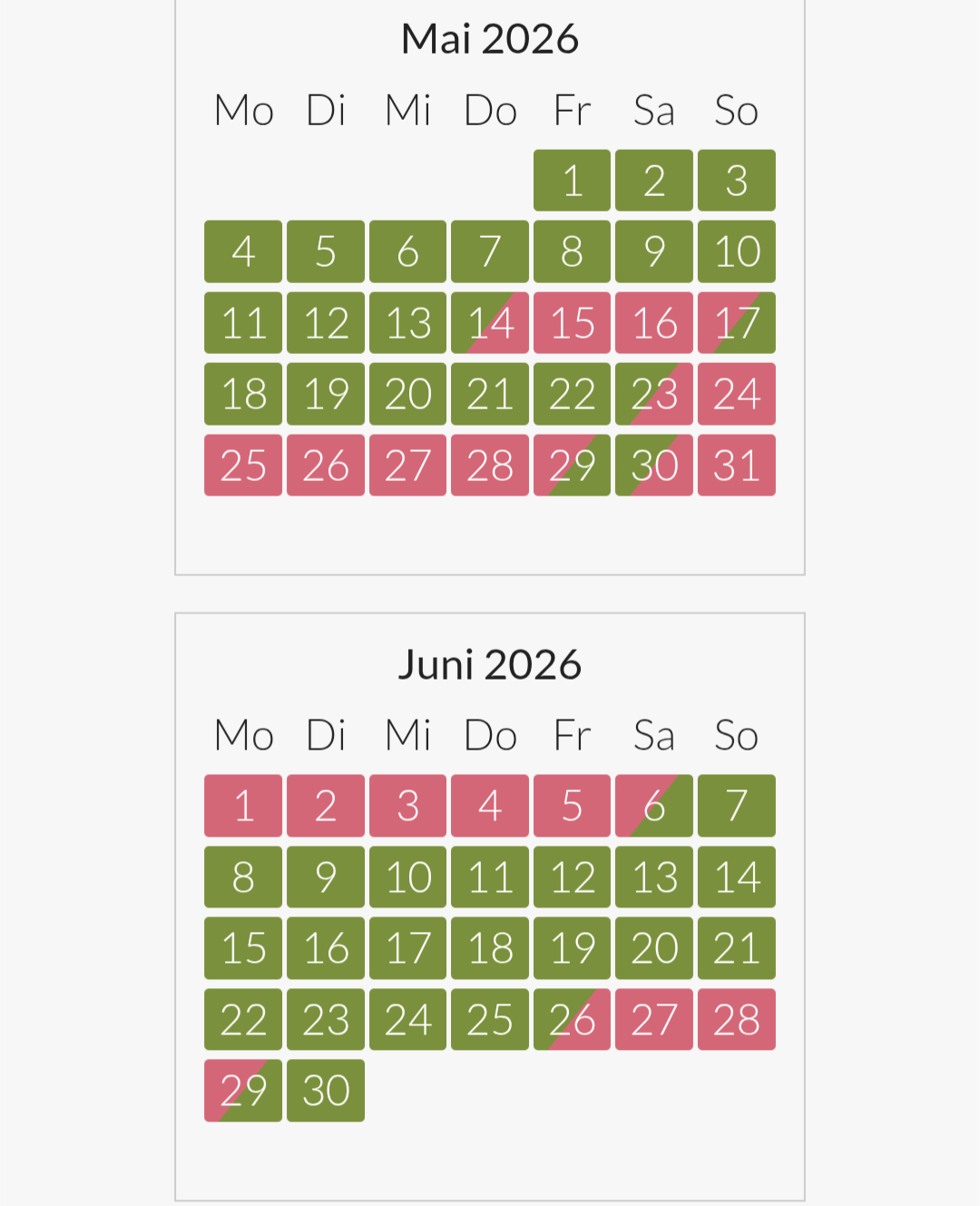Pick June 30 in the Juni calendar
This screenshot has width=980, height=1206.
[326, 1091]
